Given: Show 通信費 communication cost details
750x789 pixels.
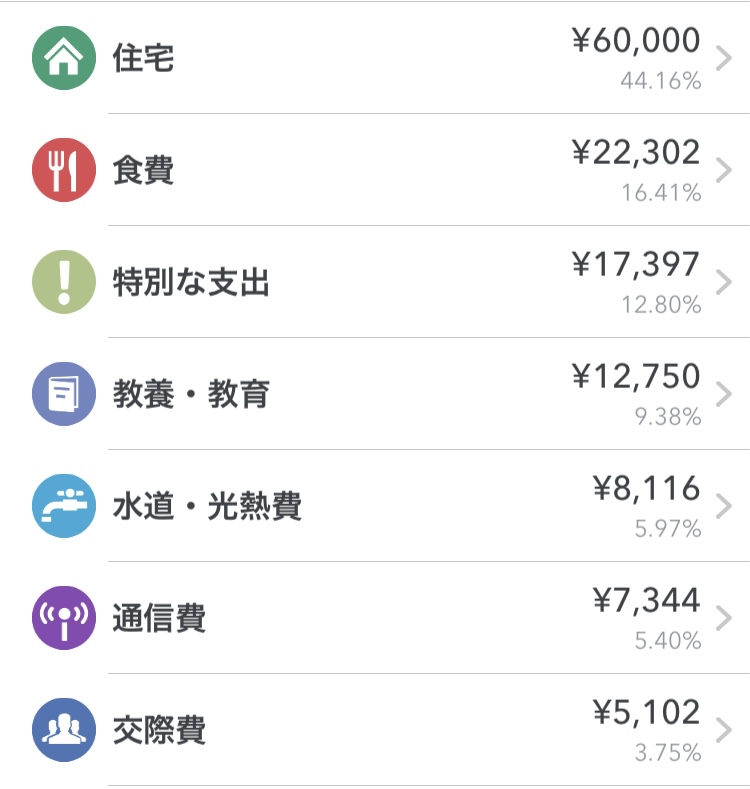Looking at the screenshot, I should (375, 618).
